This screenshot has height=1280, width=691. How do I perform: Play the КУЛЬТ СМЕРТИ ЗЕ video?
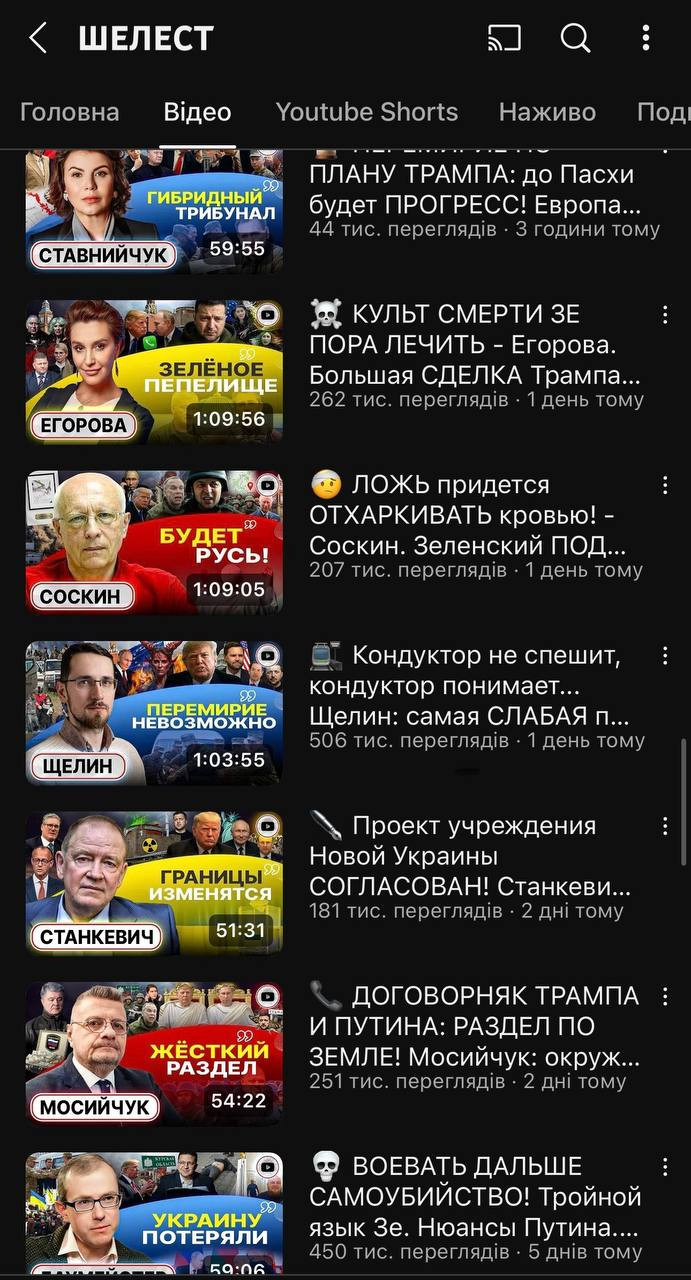(x=154, y=371)
